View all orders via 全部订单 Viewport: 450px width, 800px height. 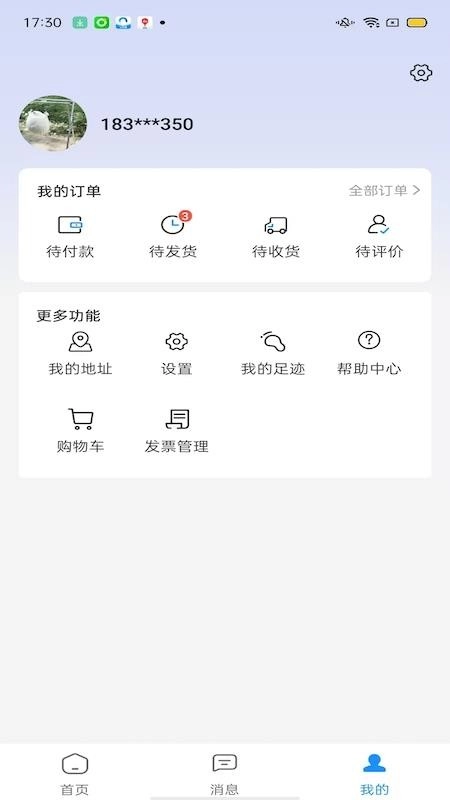[384, 191]
